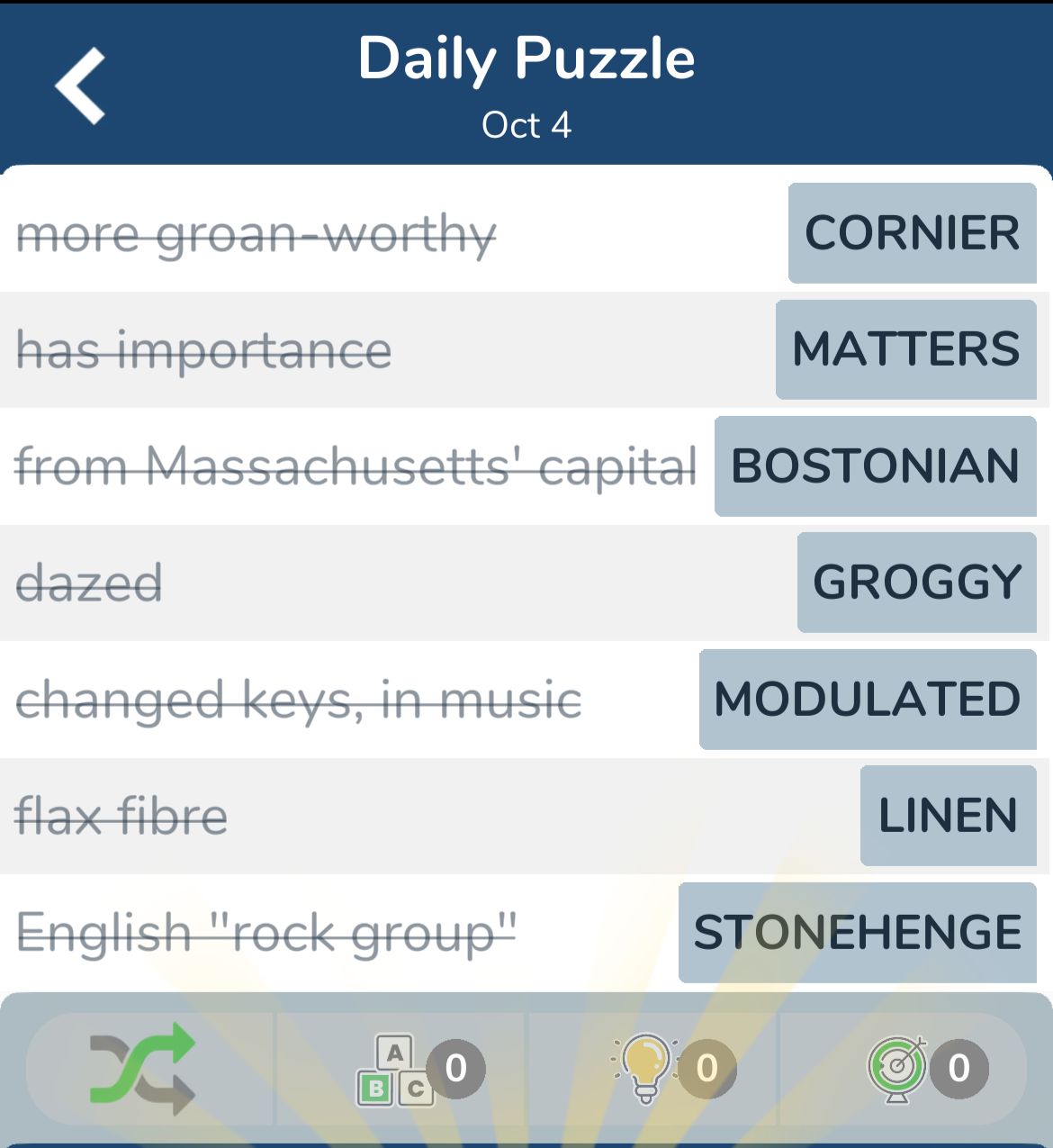Use the target bullseye hint
This screenshot has width=1053, height=1148.
[897, 1069]
